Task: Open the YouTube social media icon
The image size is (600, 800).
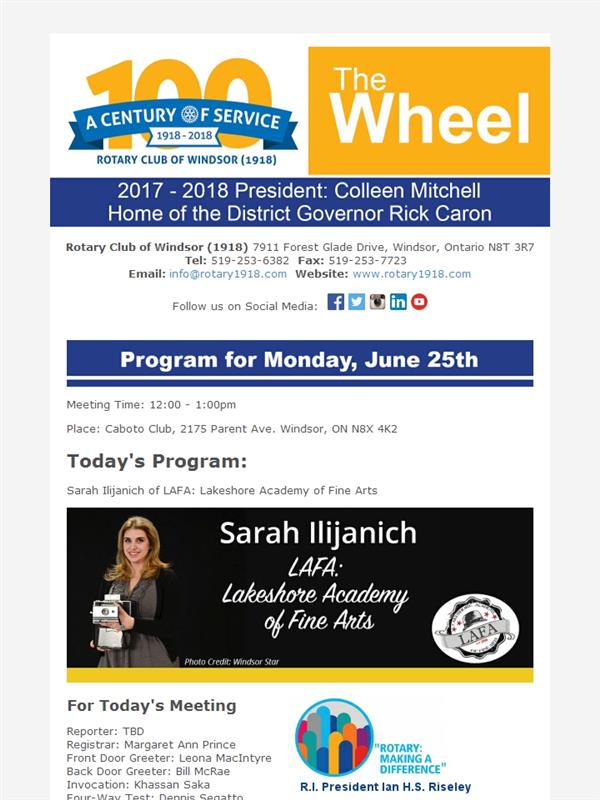Action: 419,302
